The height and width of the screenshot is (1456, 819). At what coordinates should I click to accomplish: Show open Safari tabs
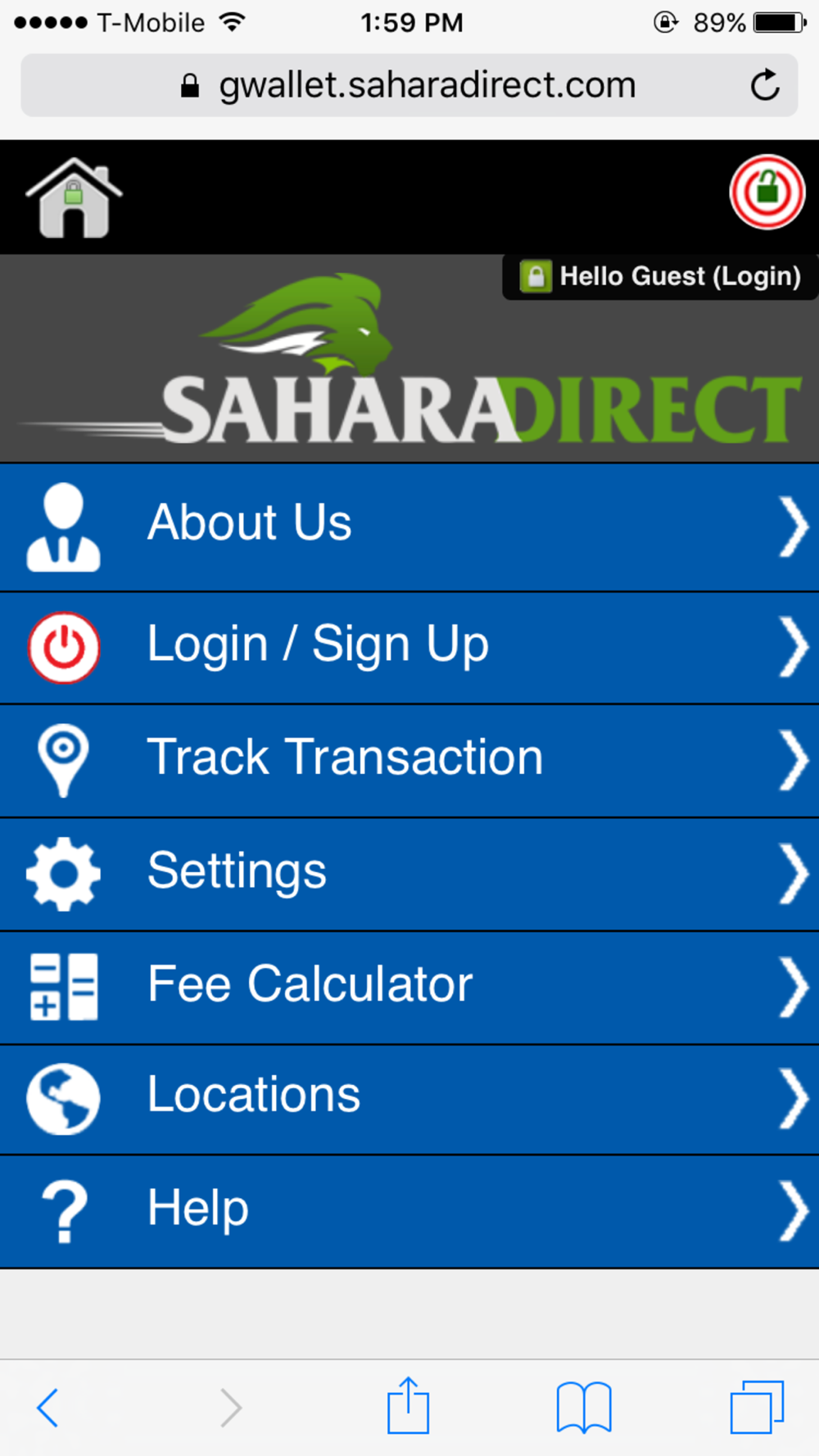pyautogui.click(x=757, y=1407)
